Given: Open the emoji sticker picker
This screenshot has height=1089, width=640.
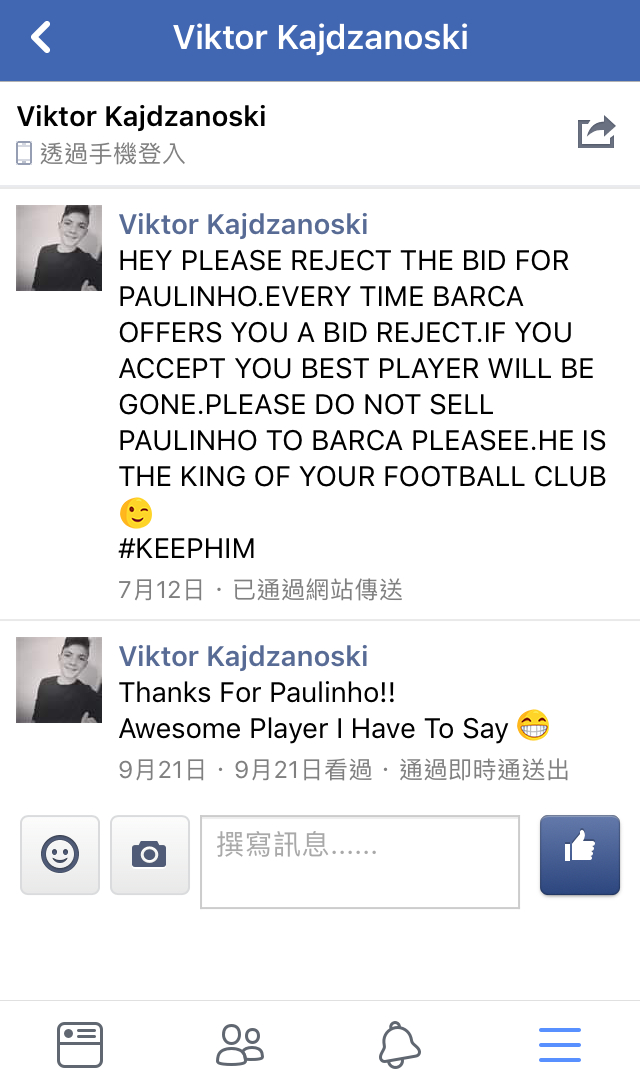Looking at the screenshot, I should point(60,855).
